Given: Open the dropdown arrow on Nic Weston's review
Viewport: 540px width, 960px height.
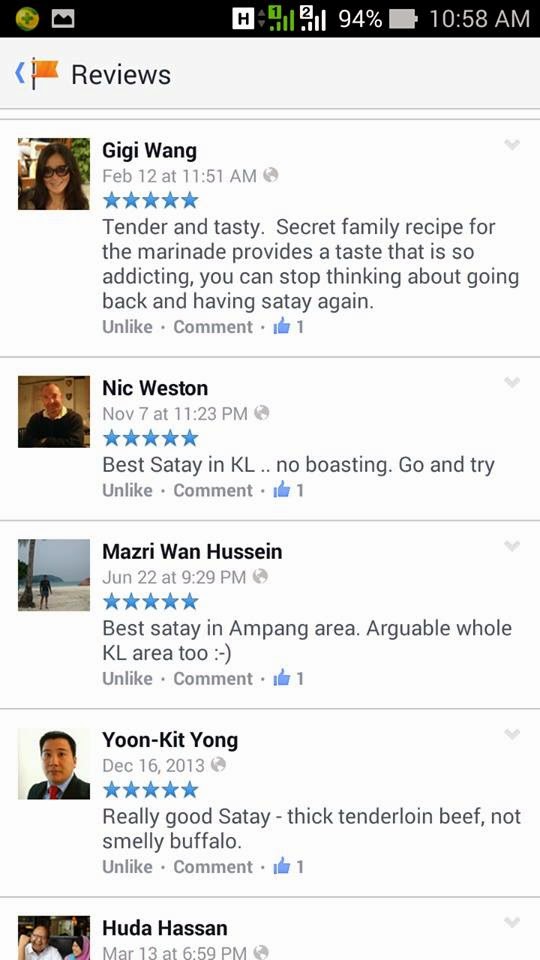Looking at the screenshot, I should coord(512,382).
